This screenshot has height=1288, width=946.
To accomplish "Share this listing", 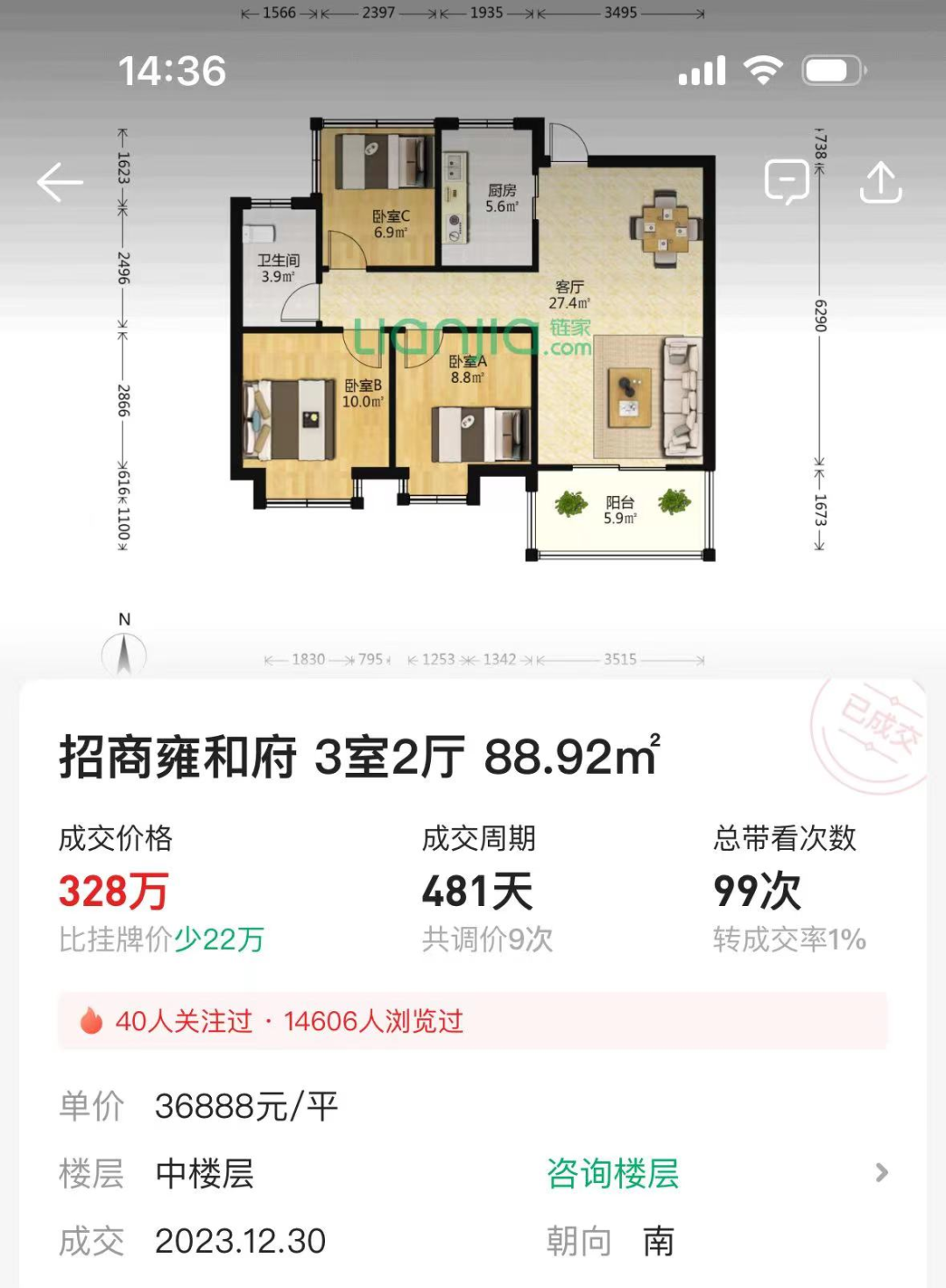I will [880, 182].
